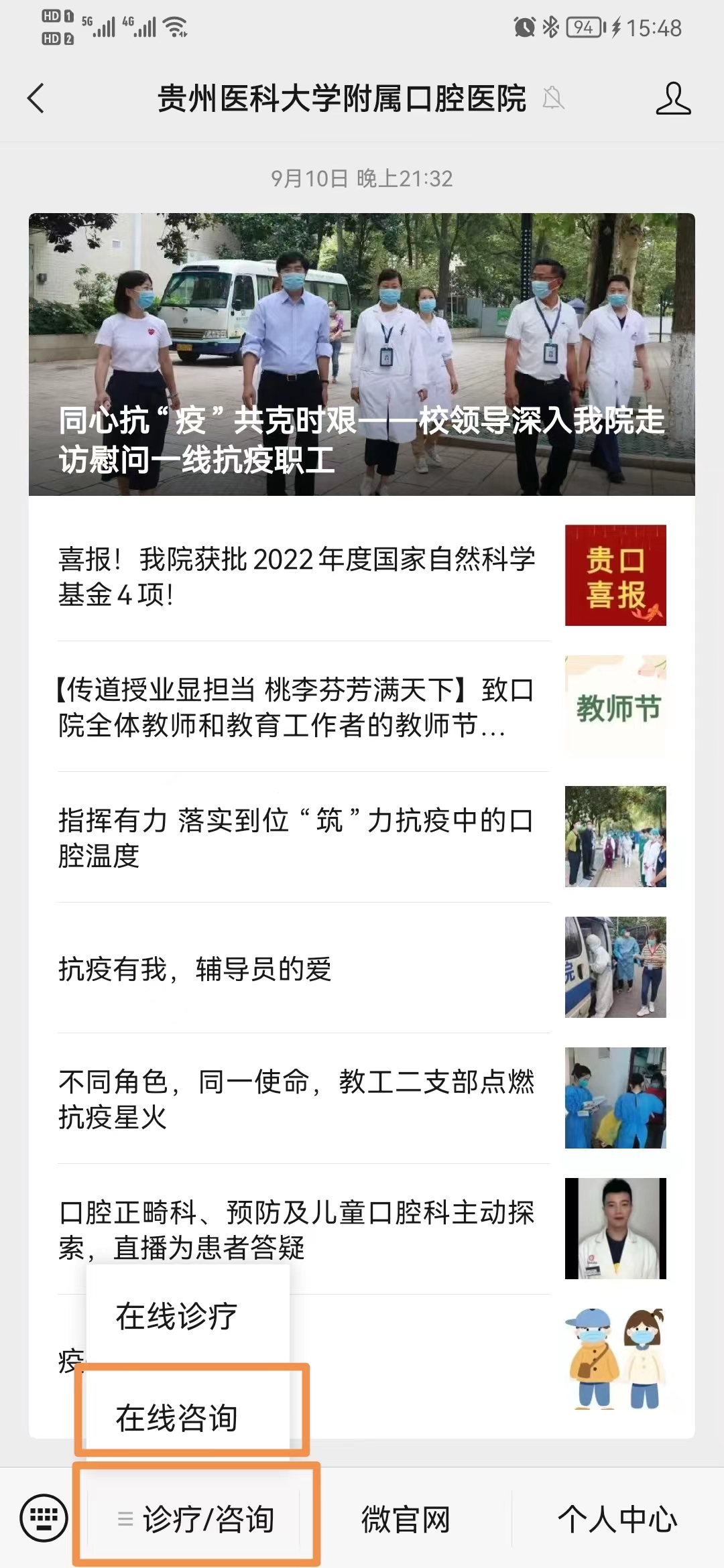Choose 在线咨询 in the popup menu
The width and height of the screenshot is (724, 1568).
[x=177, y=1417]
